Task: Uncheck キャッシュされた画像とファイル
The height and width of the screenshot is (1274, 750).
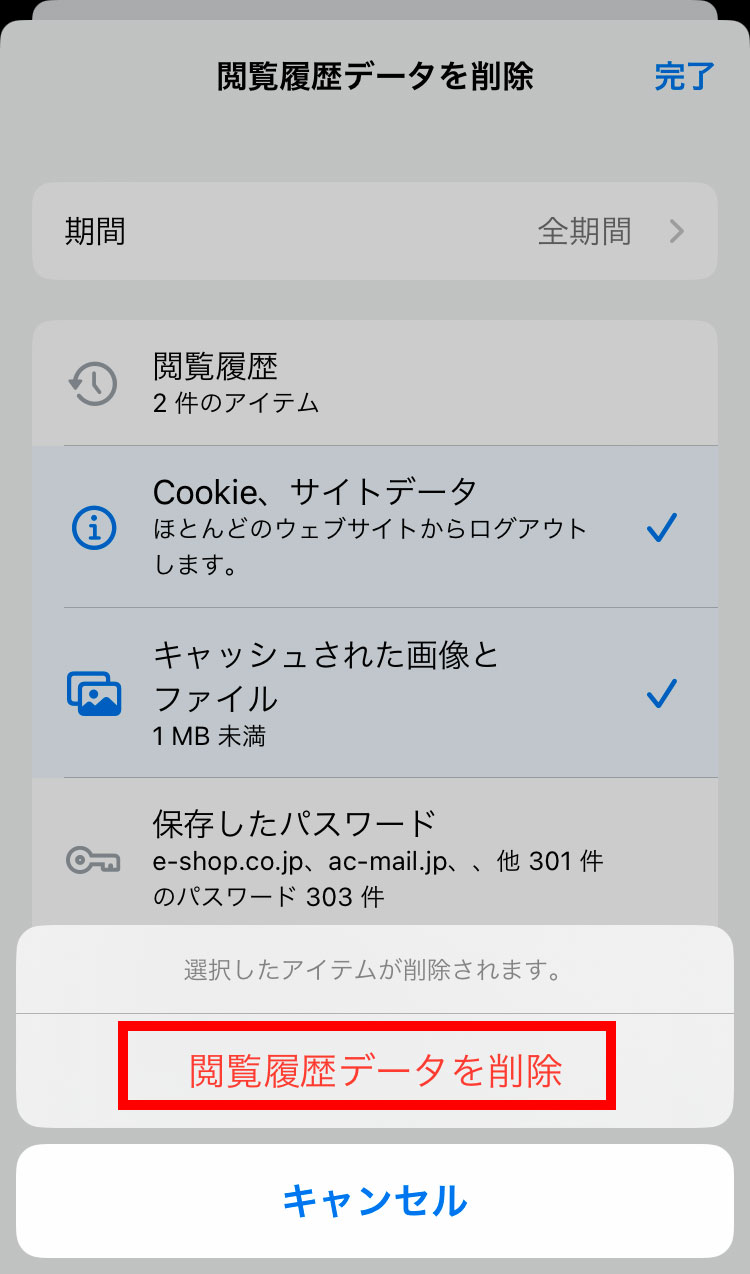Action: 375,693
